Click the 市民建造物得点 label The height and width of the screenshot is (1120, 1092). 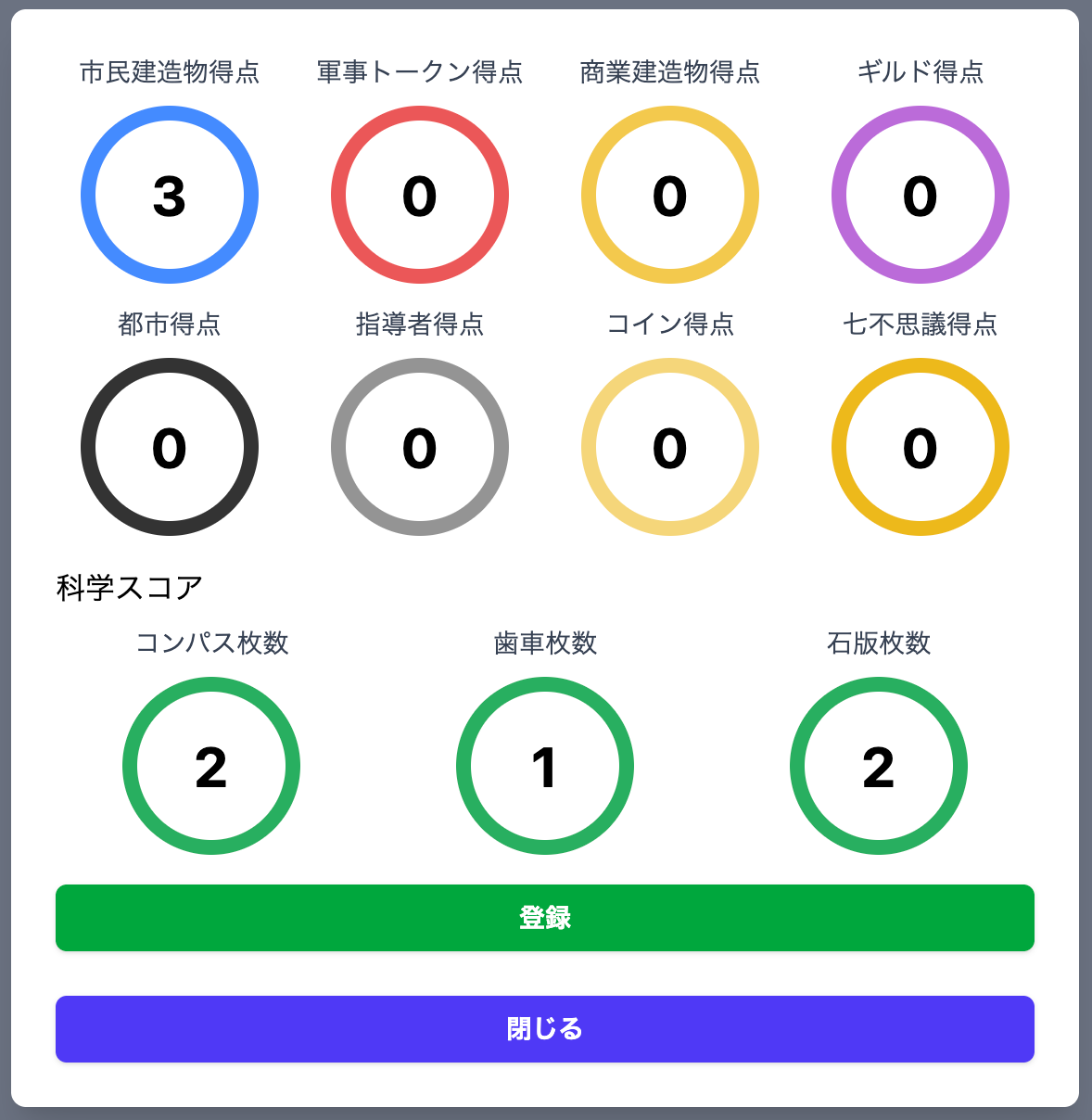170,72
